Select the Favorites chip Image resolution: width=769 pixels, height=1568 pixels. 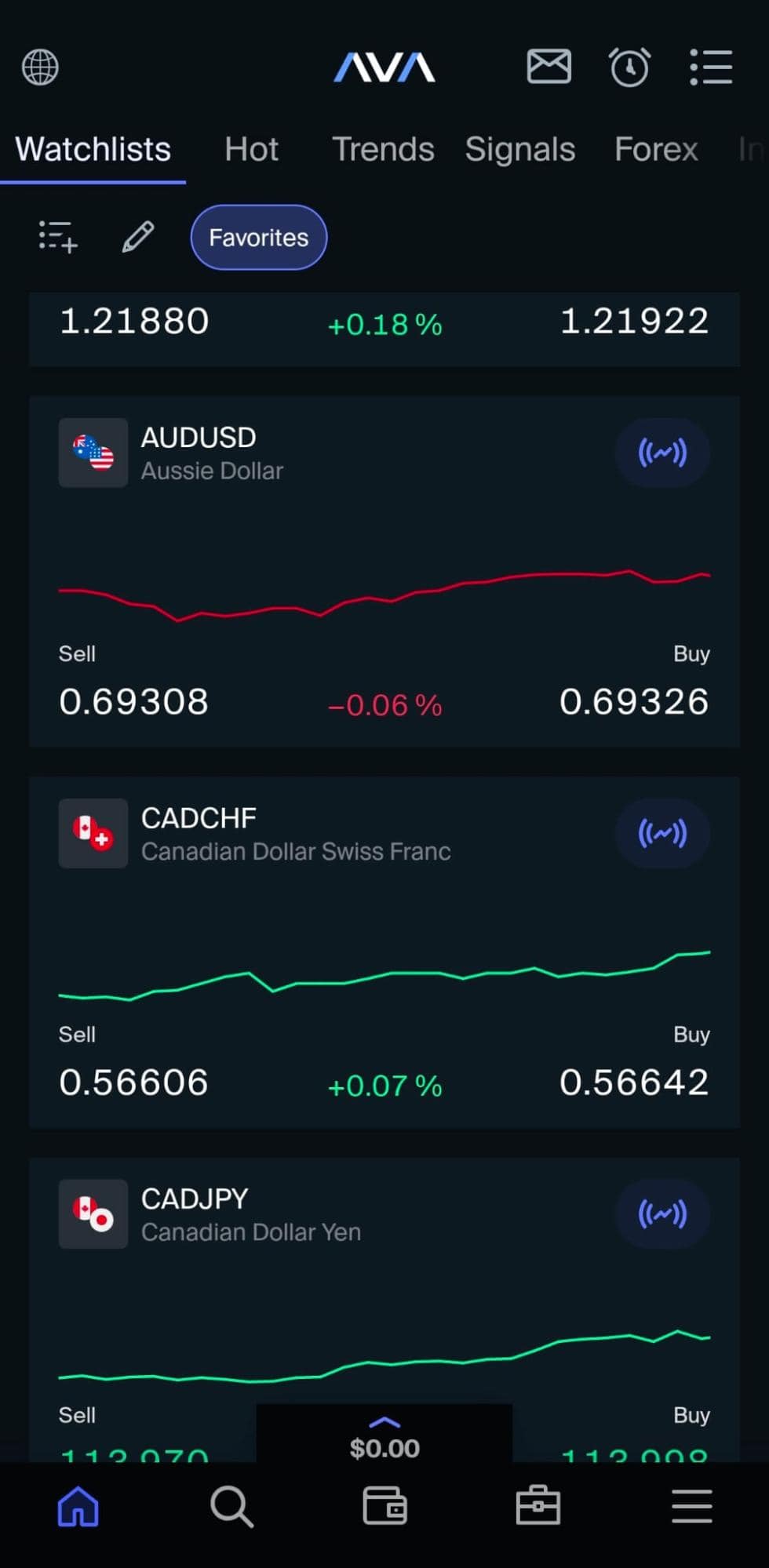point(259,237)
